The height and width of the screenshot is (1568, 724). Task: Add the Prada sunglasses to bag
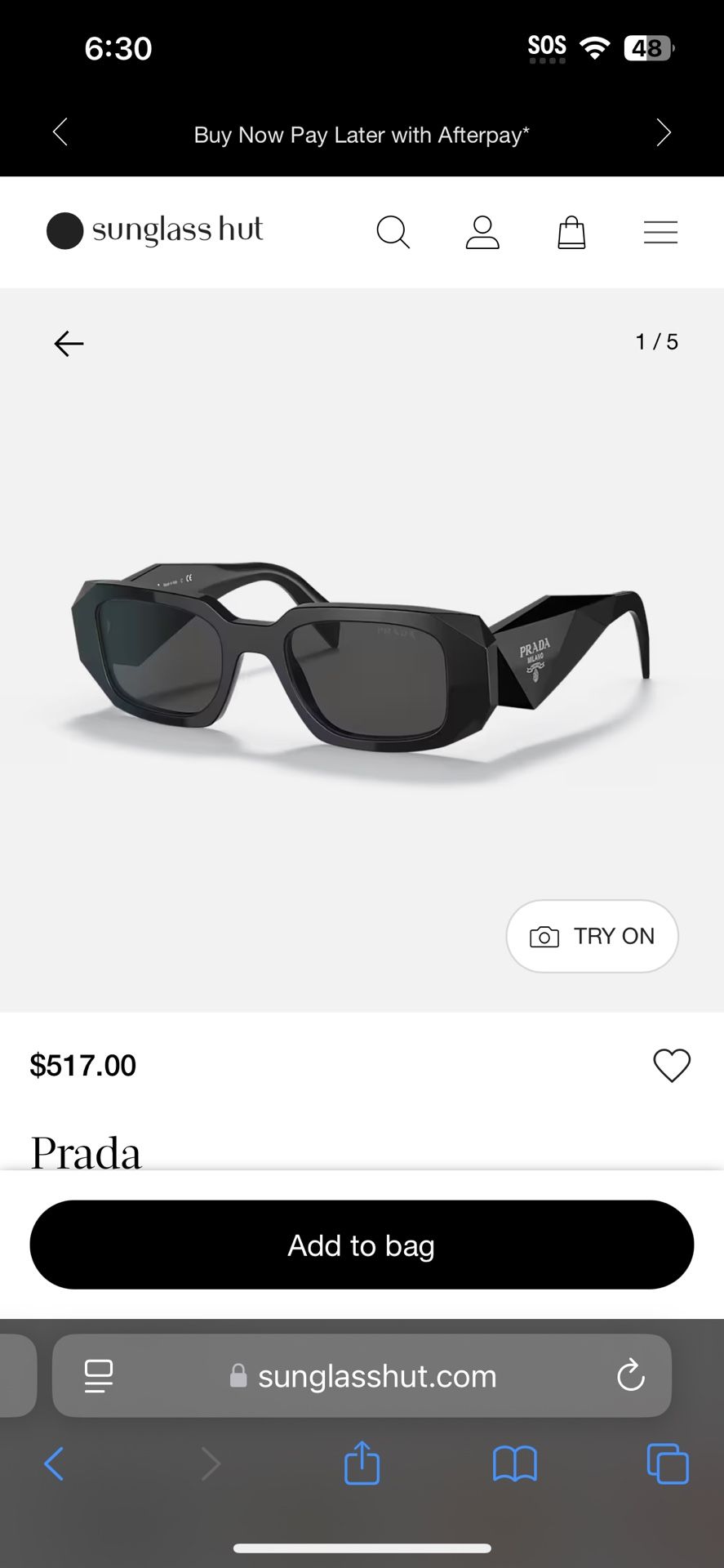[x=362, y=1245]
